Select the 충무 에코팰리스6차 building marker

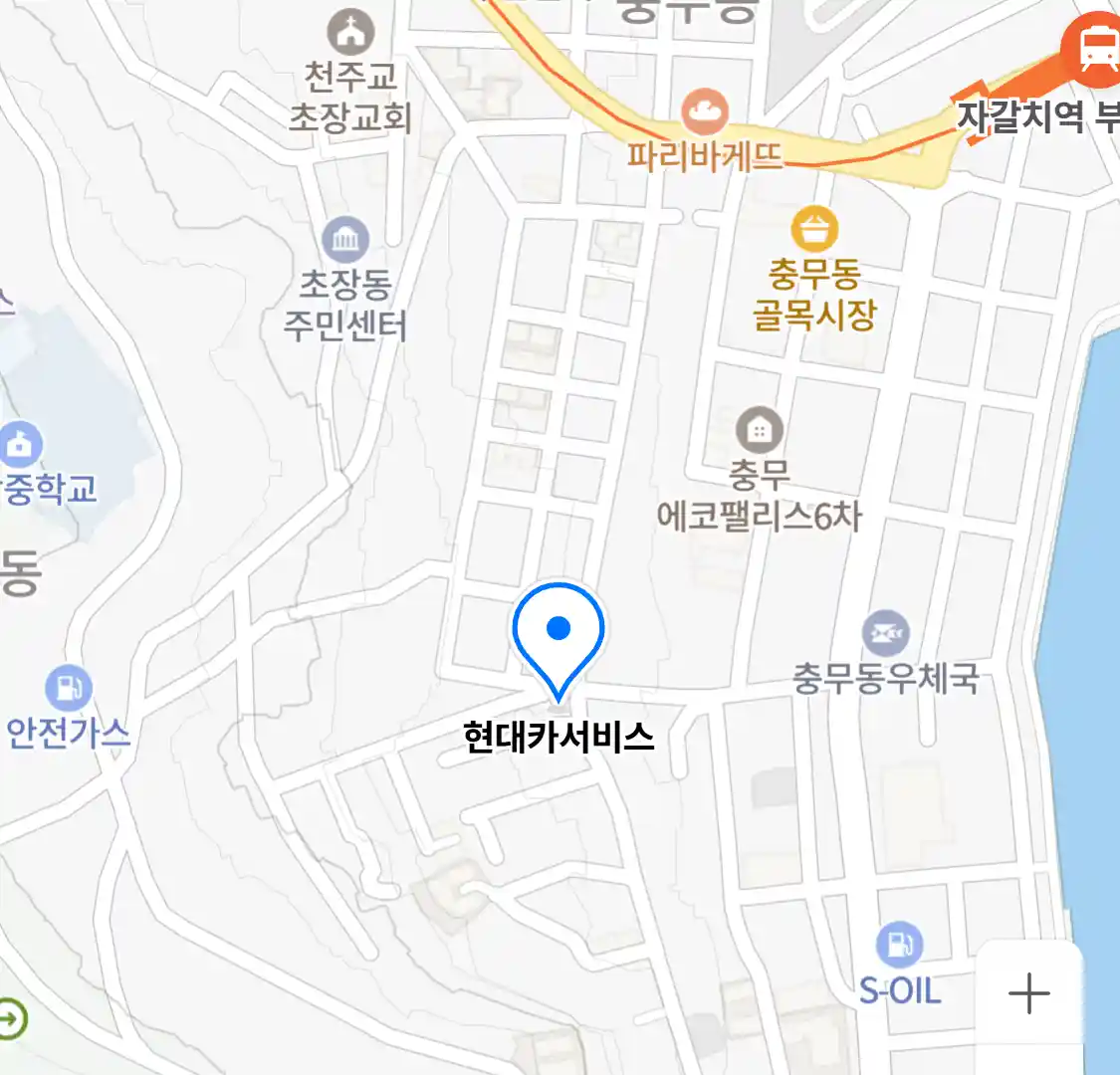pyautogui.click(x=759, y=430)
